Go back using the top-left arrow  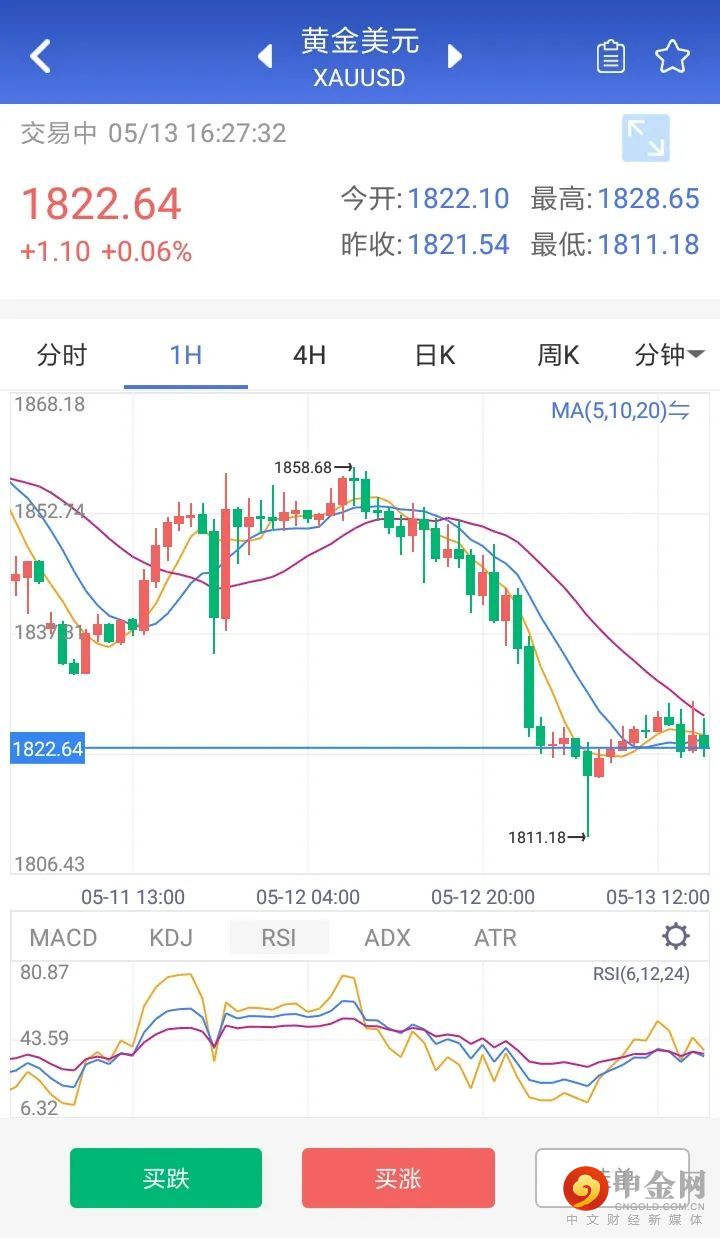40,56
